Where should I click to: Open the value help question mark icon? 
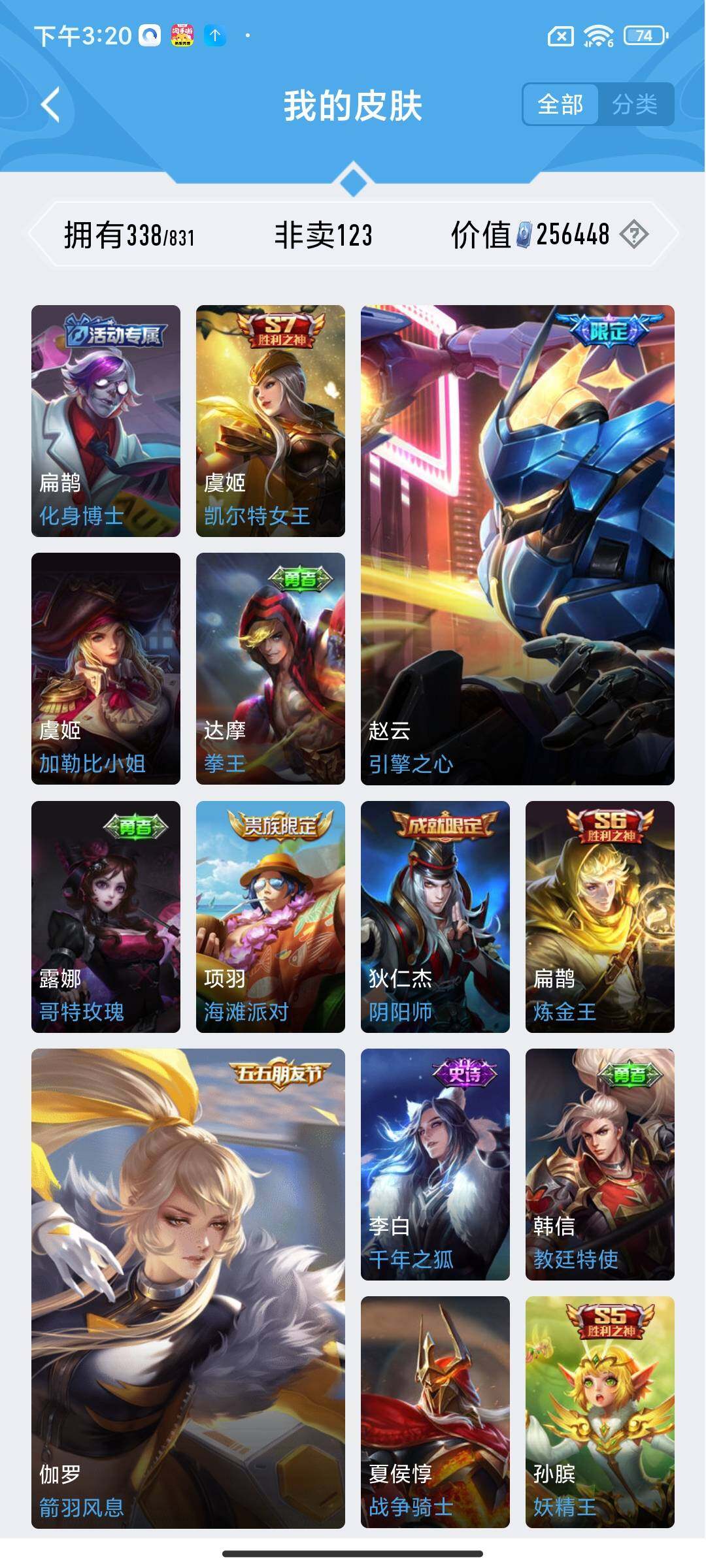[633, 234]
